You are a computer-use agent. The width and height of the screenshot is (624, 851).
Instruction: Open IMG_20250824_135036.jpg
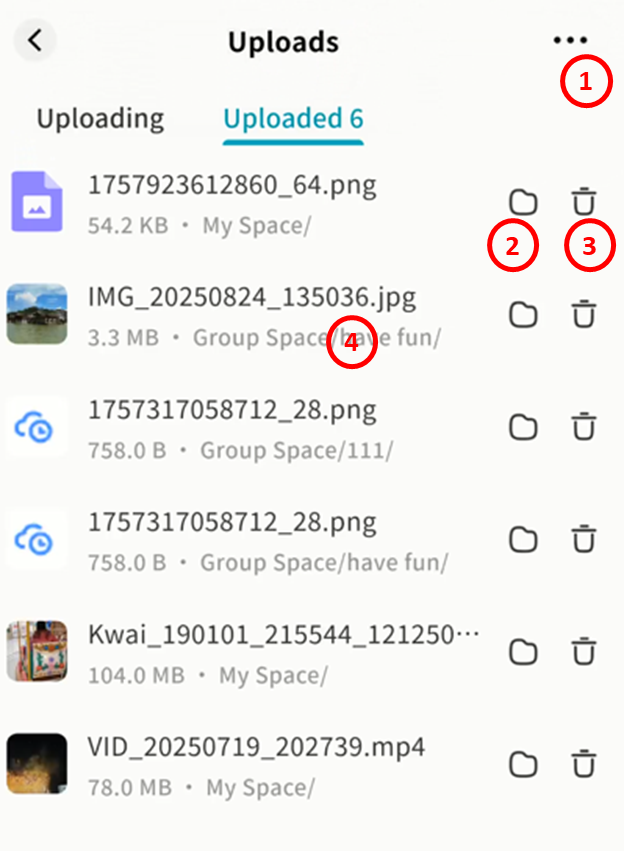pyautogui.click(x=251, y=298)
